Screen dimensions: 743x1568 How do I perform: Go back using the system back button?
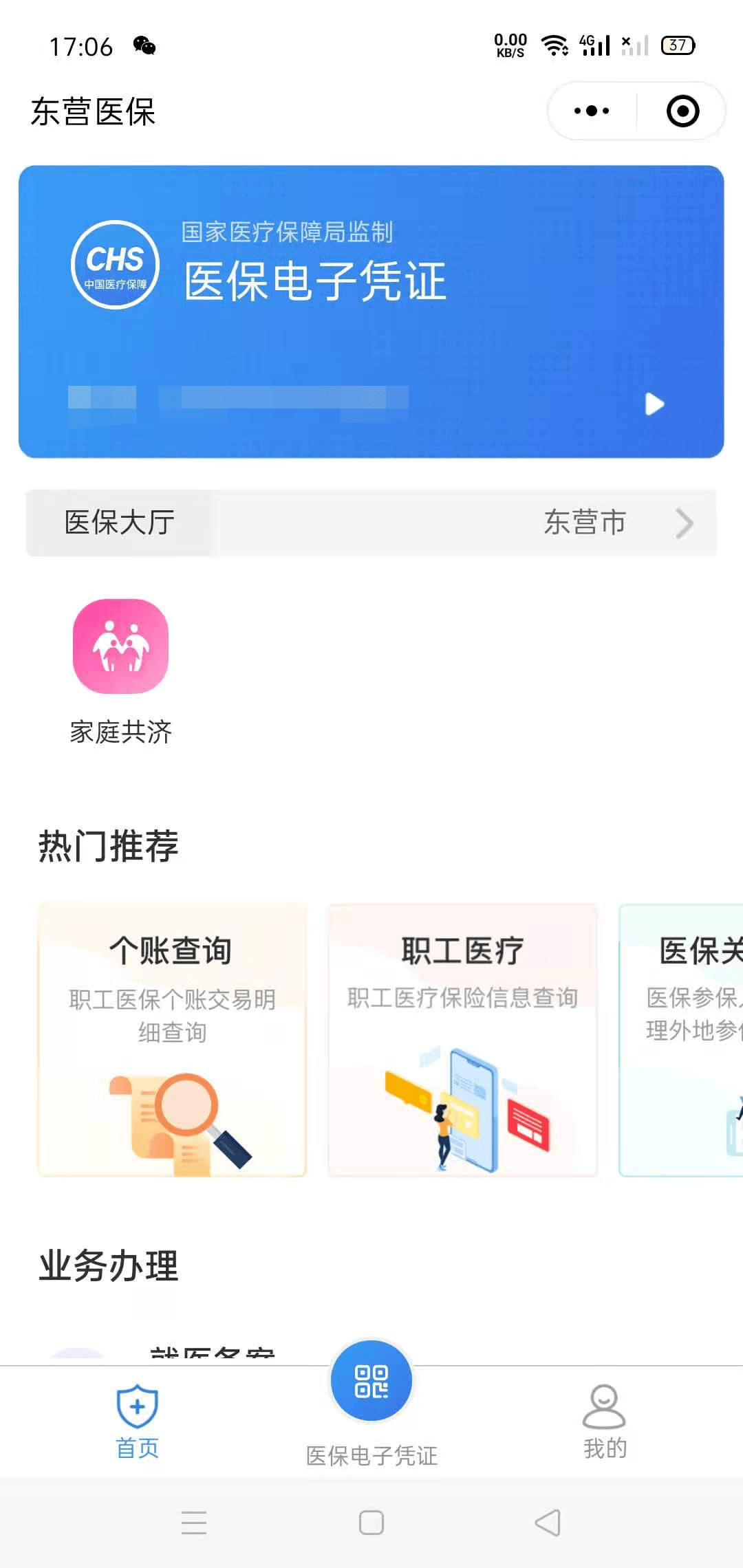coord(548,1523)
